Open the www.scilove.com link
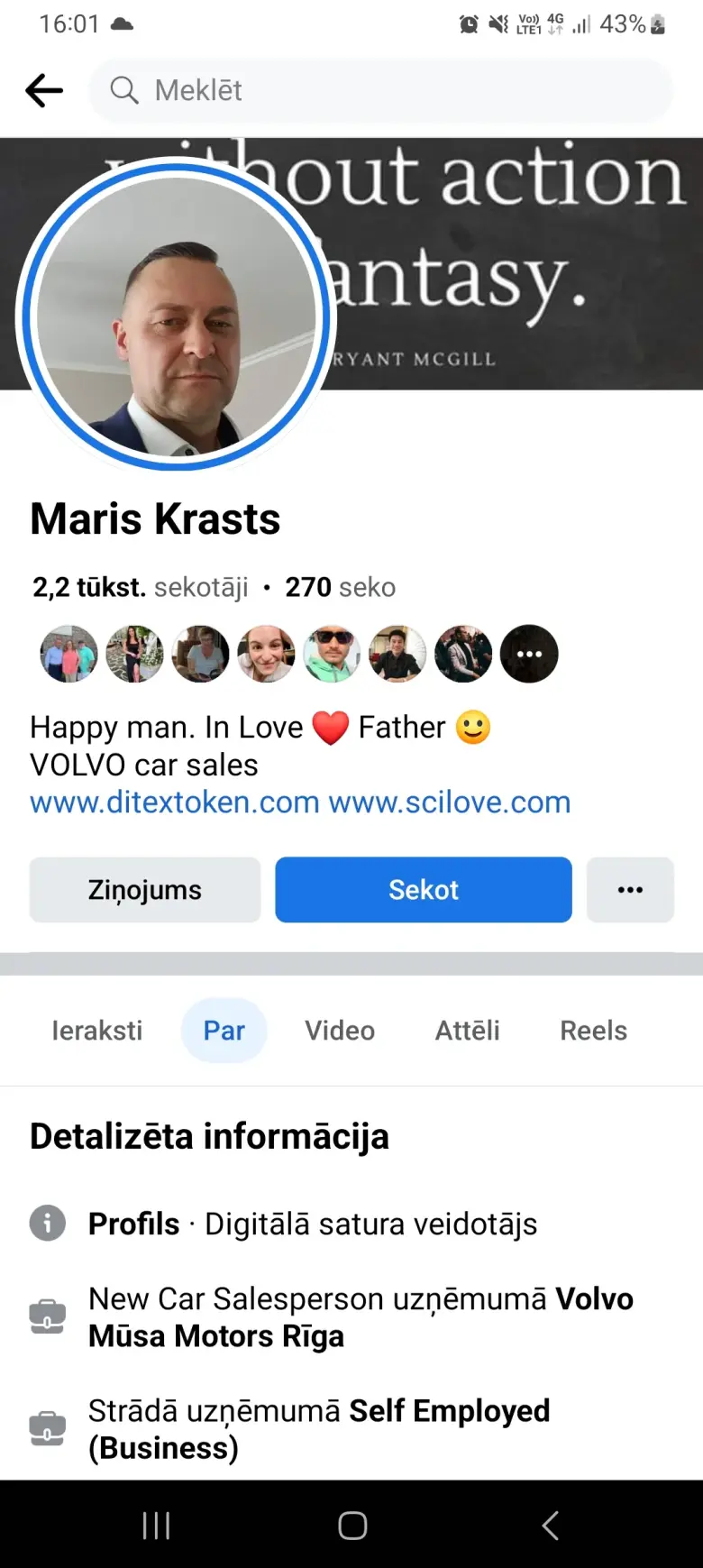This screenshot has width=703, height=1568. (x=450, y=802)
